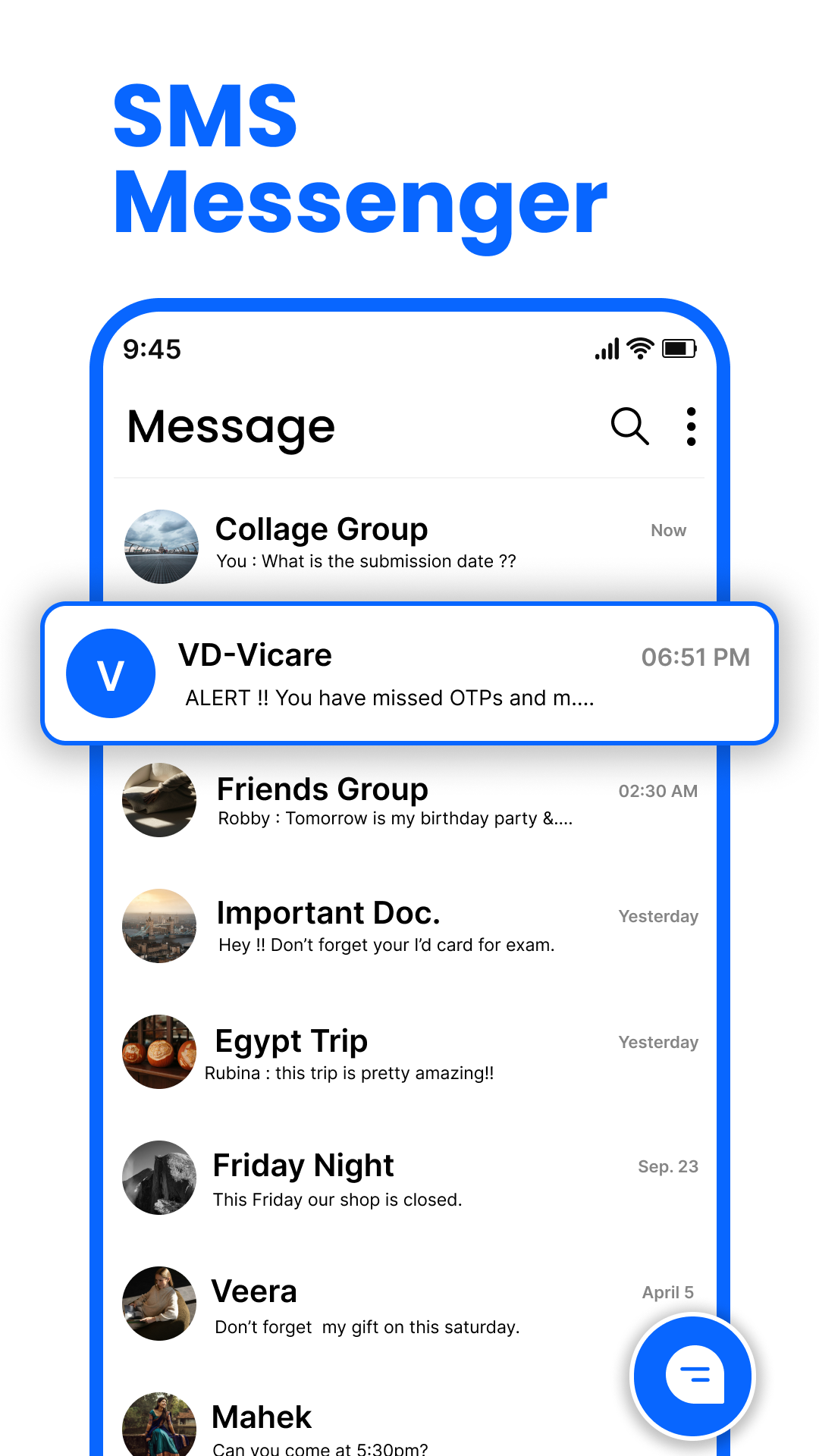The width and height of the screenshot is (819, 1456).
Task: Tap the Friends Group avatar thumbnail
Action: tap(159, 802)
